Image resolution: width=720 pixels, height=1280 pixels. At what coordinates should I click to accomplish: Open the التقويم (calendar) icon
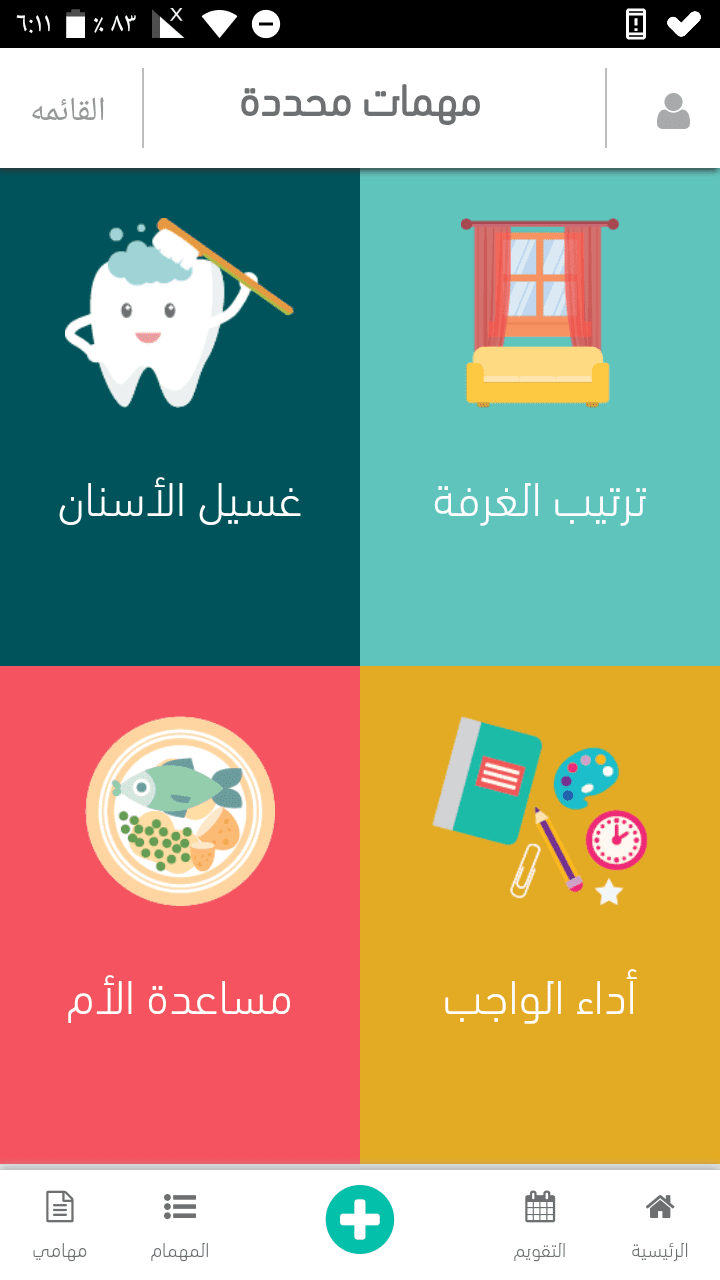[x=540, y=1206]
